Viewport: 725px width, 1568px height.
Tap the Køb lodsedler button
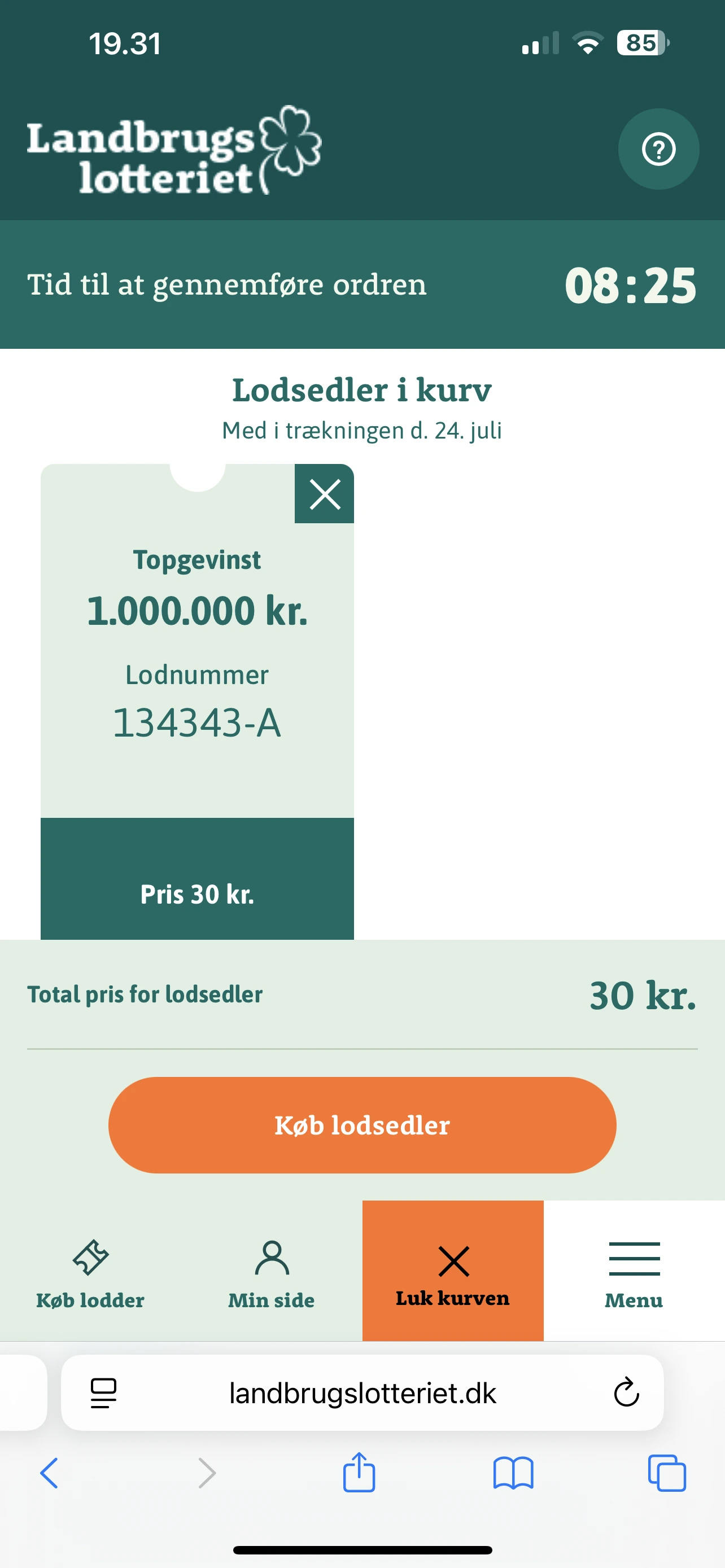click(x=362, y=1125)
